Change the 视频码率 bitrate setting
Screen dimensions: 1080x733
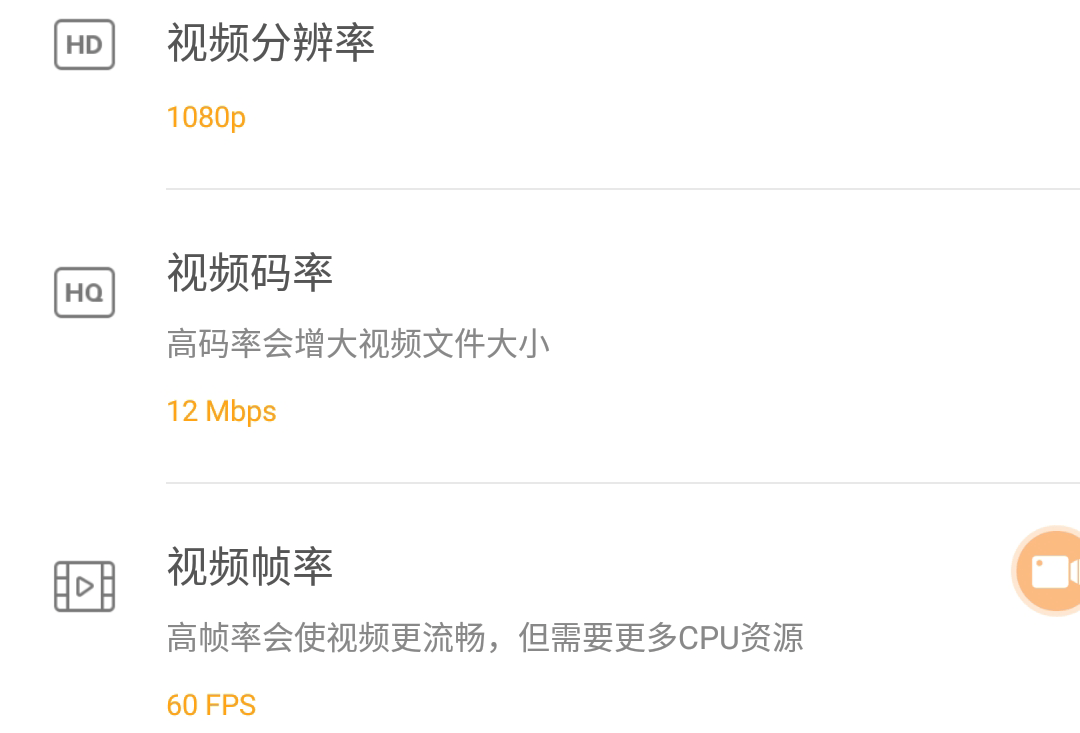250,274
